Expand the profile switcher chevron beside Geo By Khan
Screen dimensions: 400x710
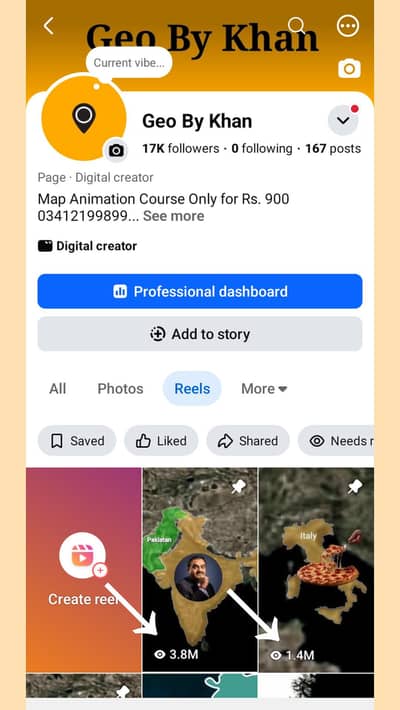(x=343, y=120)
